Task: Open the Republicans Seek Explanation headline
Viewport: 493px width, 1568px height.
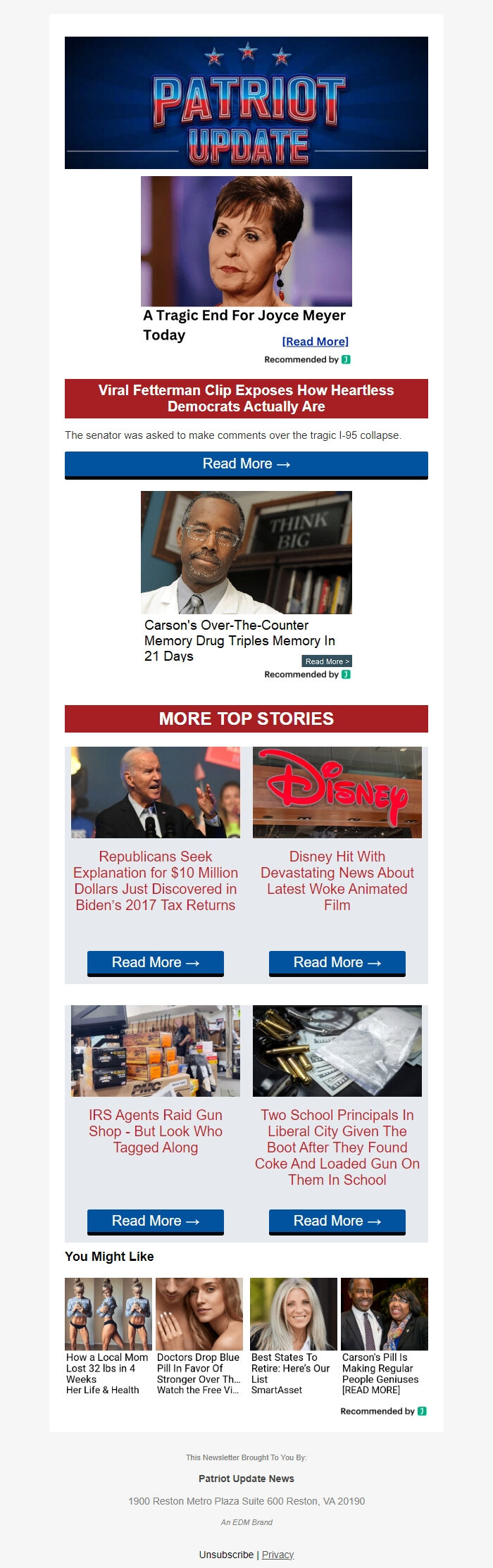Action: pyautogui.click(x=155, y=881)
